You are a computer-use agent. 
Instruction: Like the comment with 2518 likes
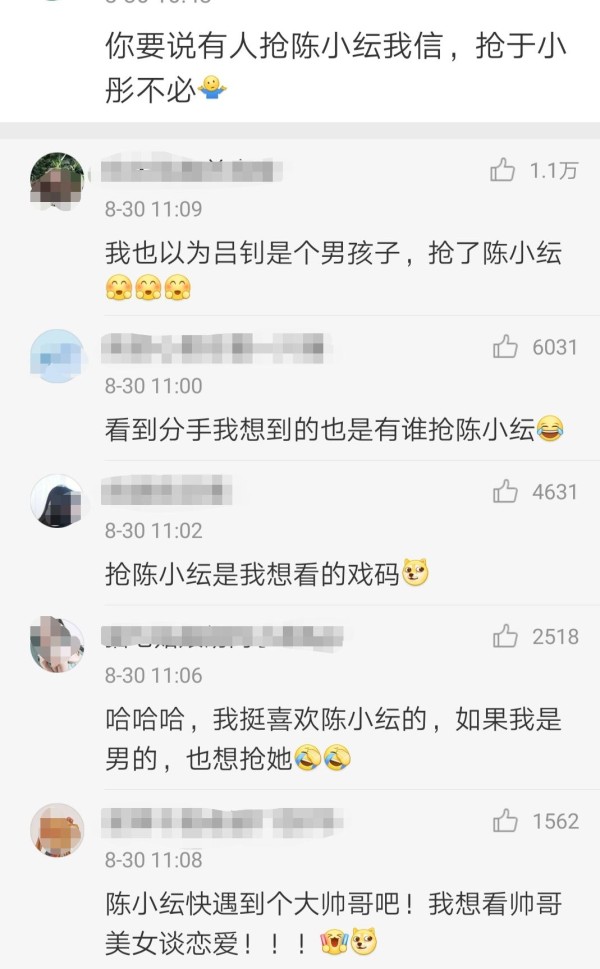[x=505, y=636]
